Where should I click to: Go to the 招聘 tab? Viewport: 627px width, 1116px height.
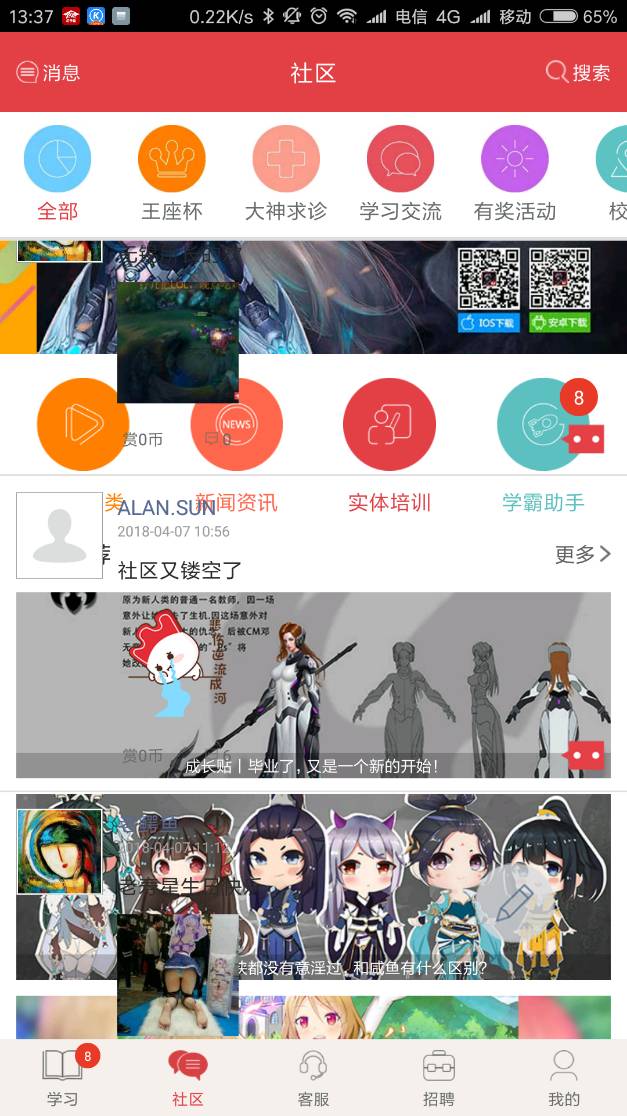click(x=438, y=1078)
